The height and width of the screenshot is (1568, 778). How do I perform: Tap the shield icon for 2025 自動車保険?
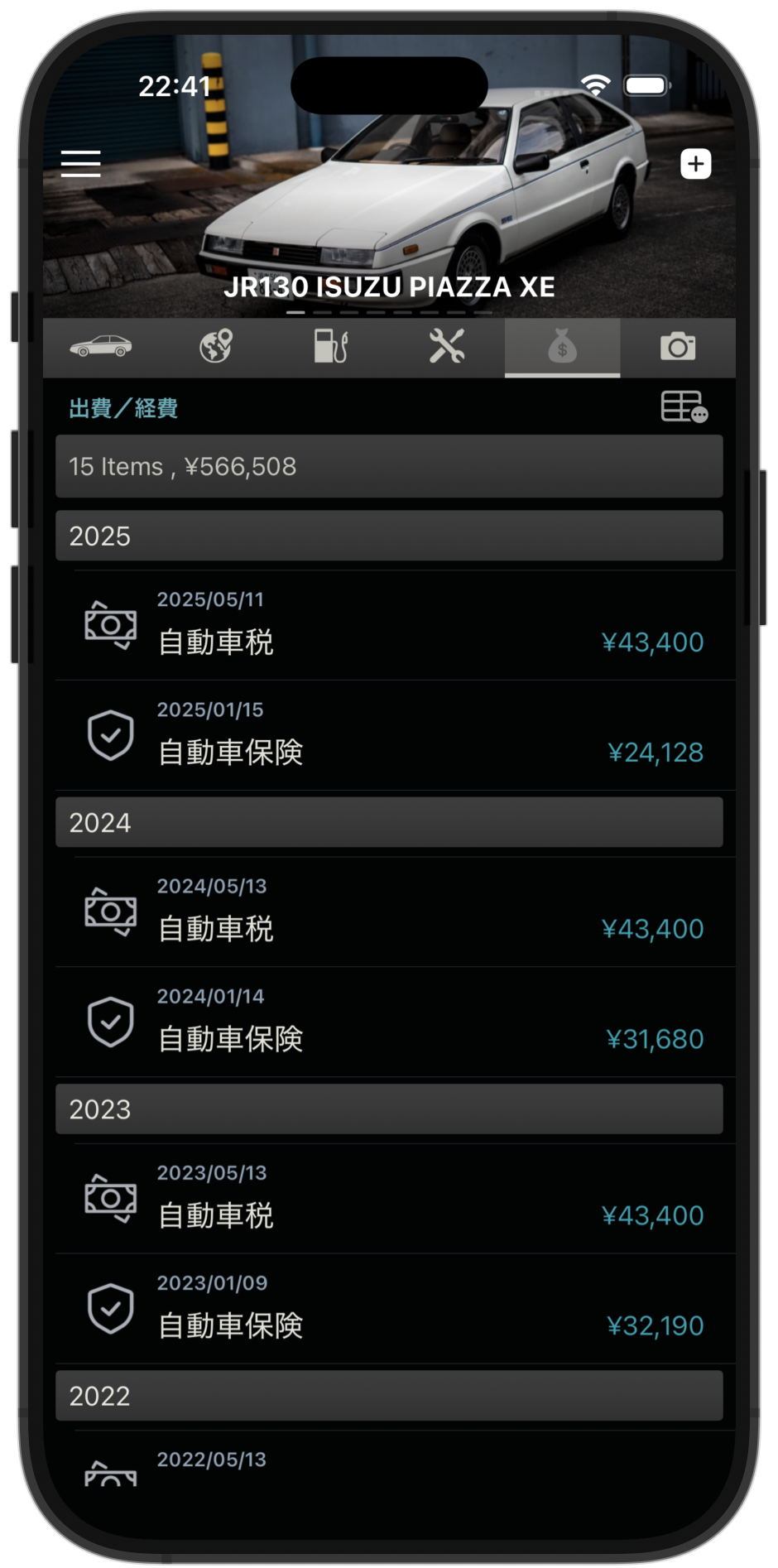pos(110,734)
